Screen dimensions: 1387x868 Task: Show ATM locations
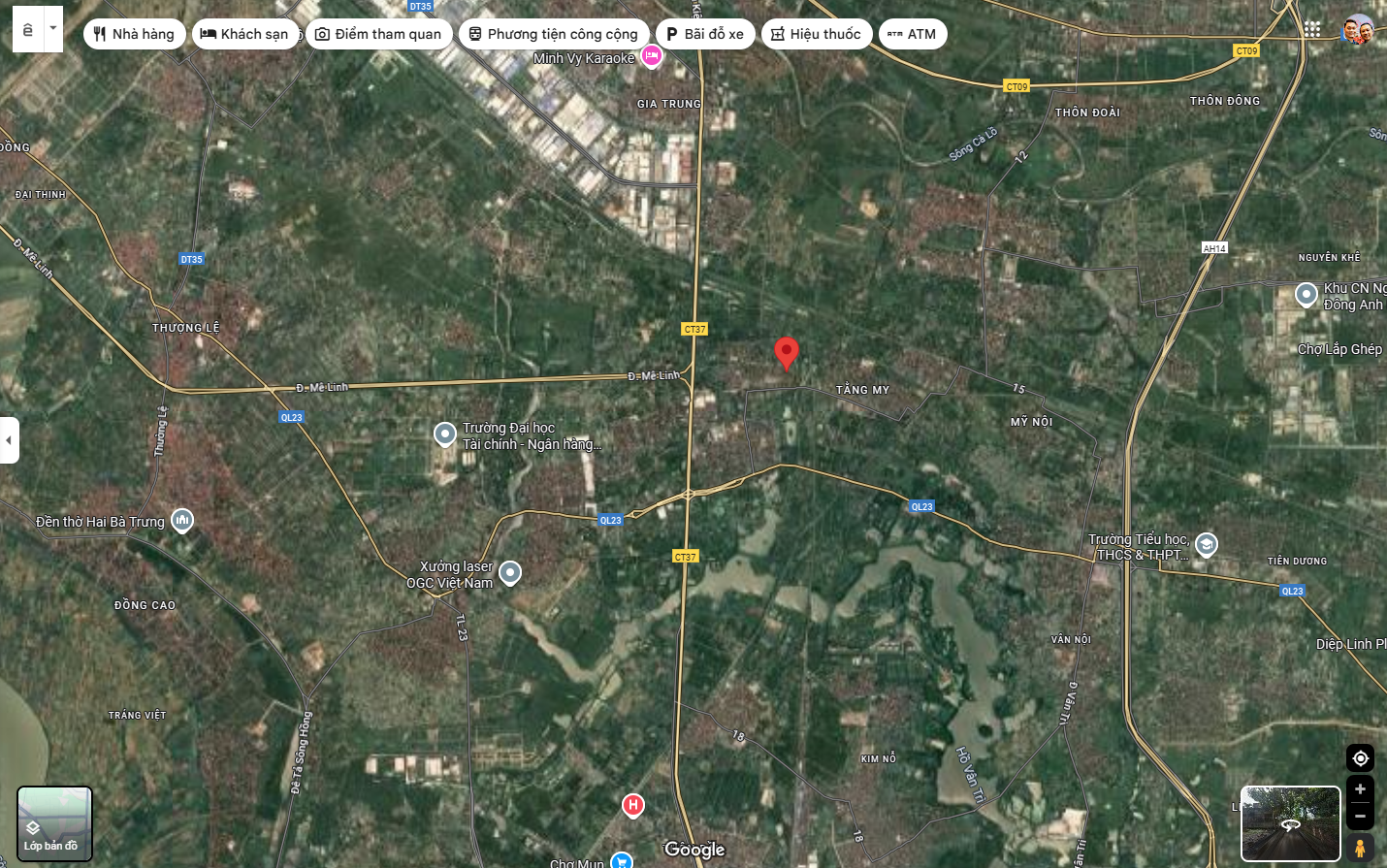pos(912,34)
